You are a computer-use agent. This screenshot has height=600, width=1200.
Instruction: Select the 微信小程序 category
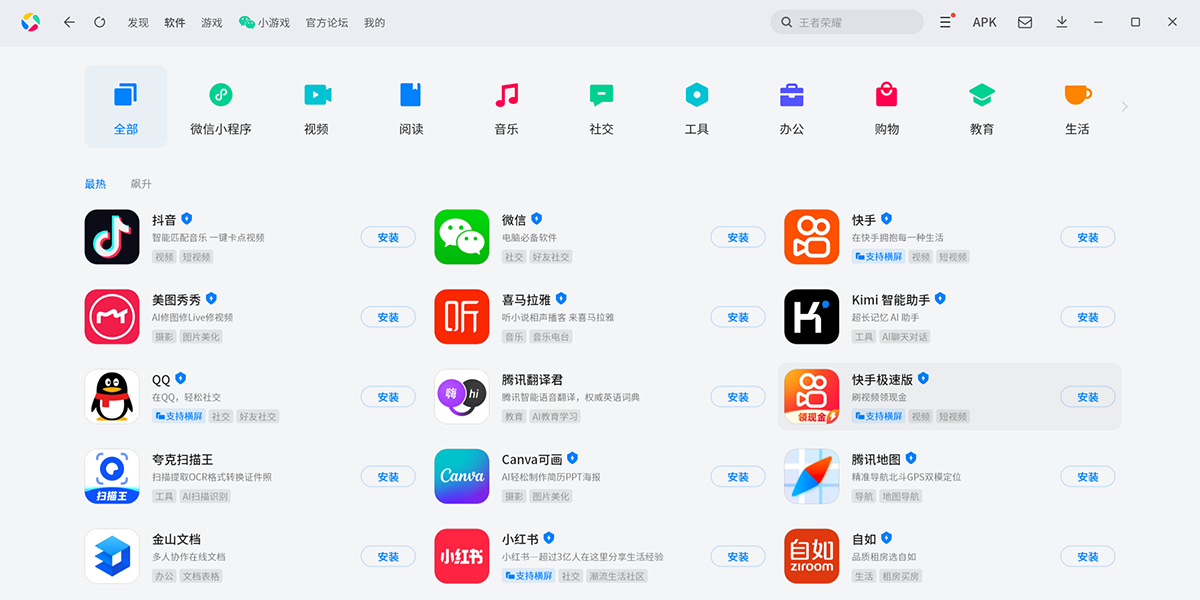point(221,107)
